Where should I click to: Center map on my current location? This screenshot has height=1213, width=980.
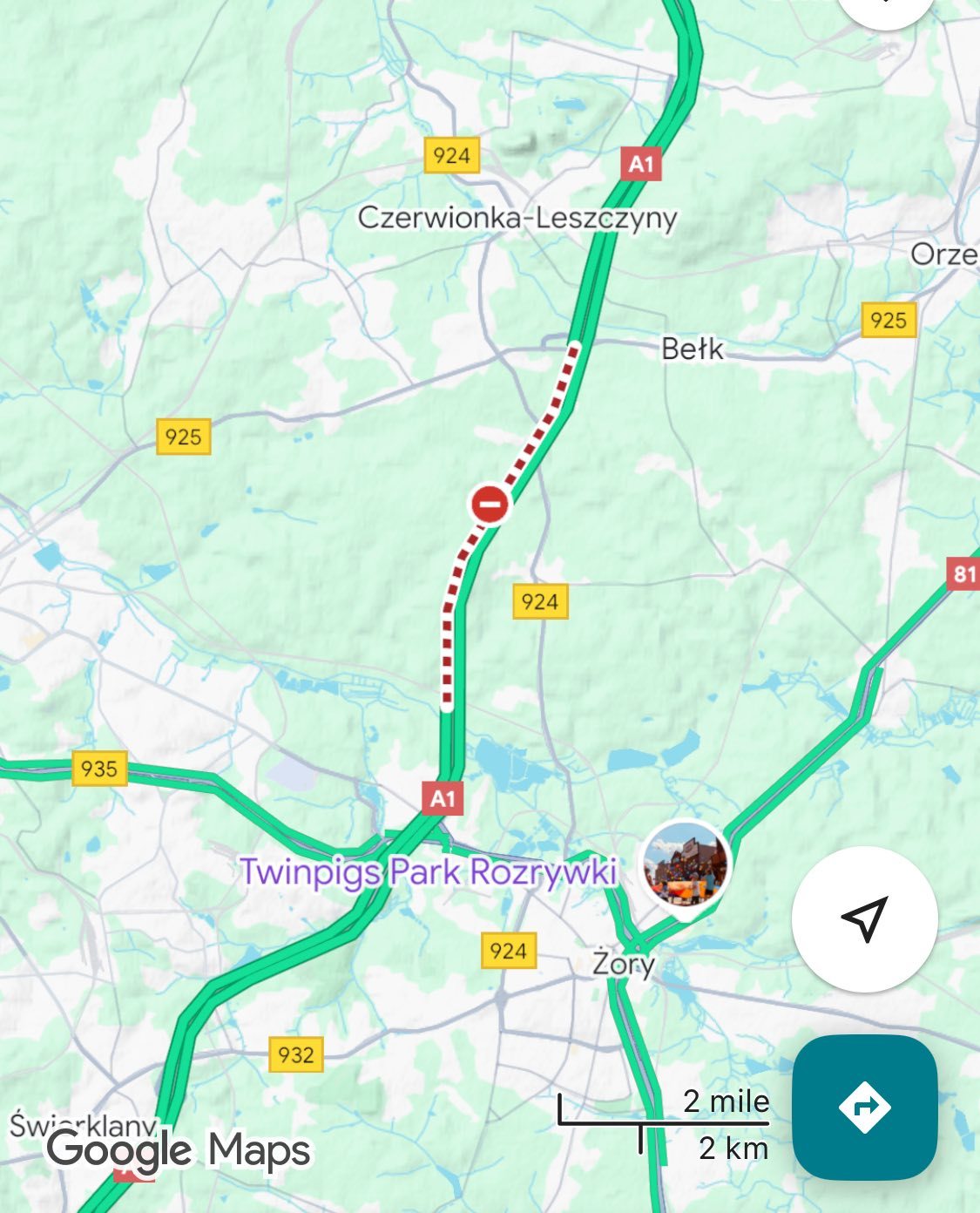point(864,918)
